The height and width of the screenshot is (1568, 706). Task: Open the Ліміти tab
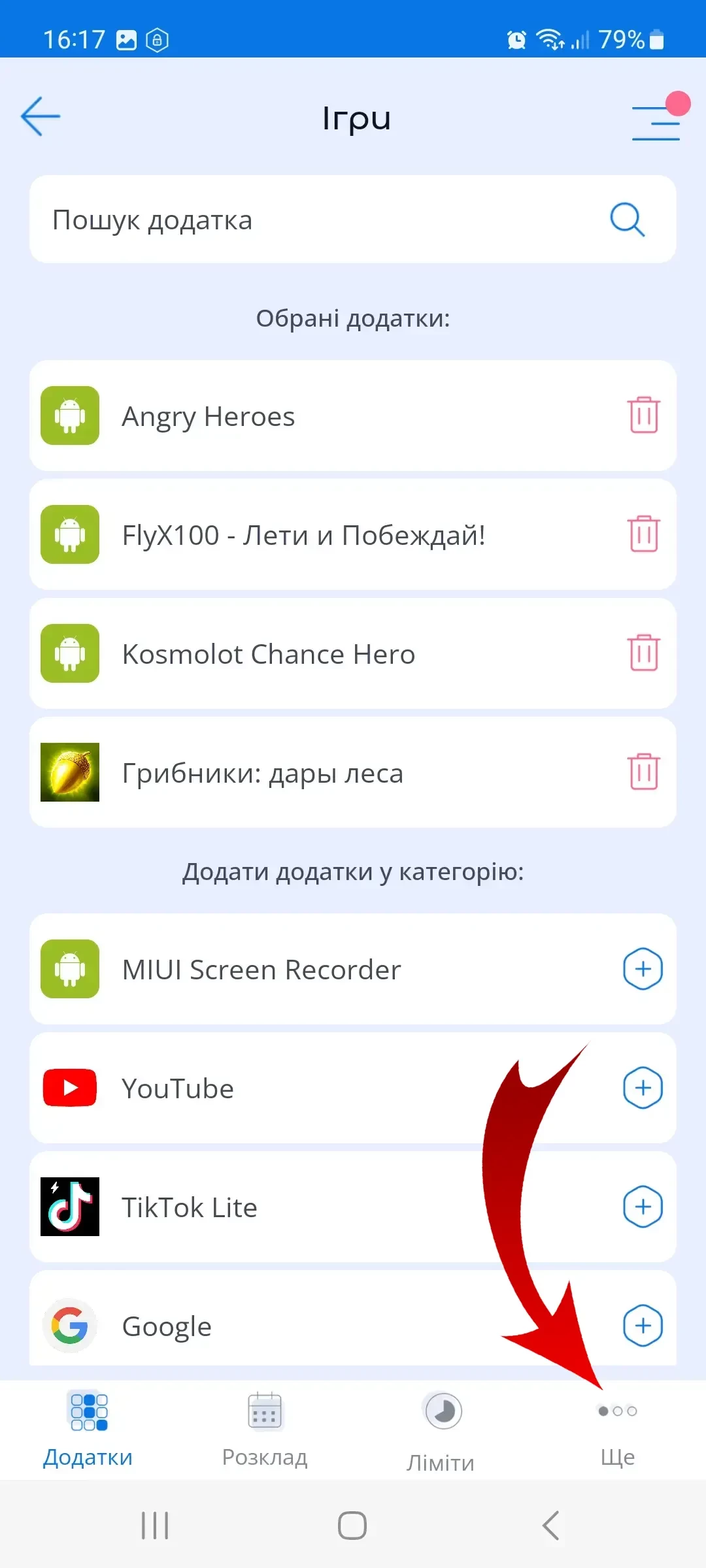click(x=441, y=1429)
